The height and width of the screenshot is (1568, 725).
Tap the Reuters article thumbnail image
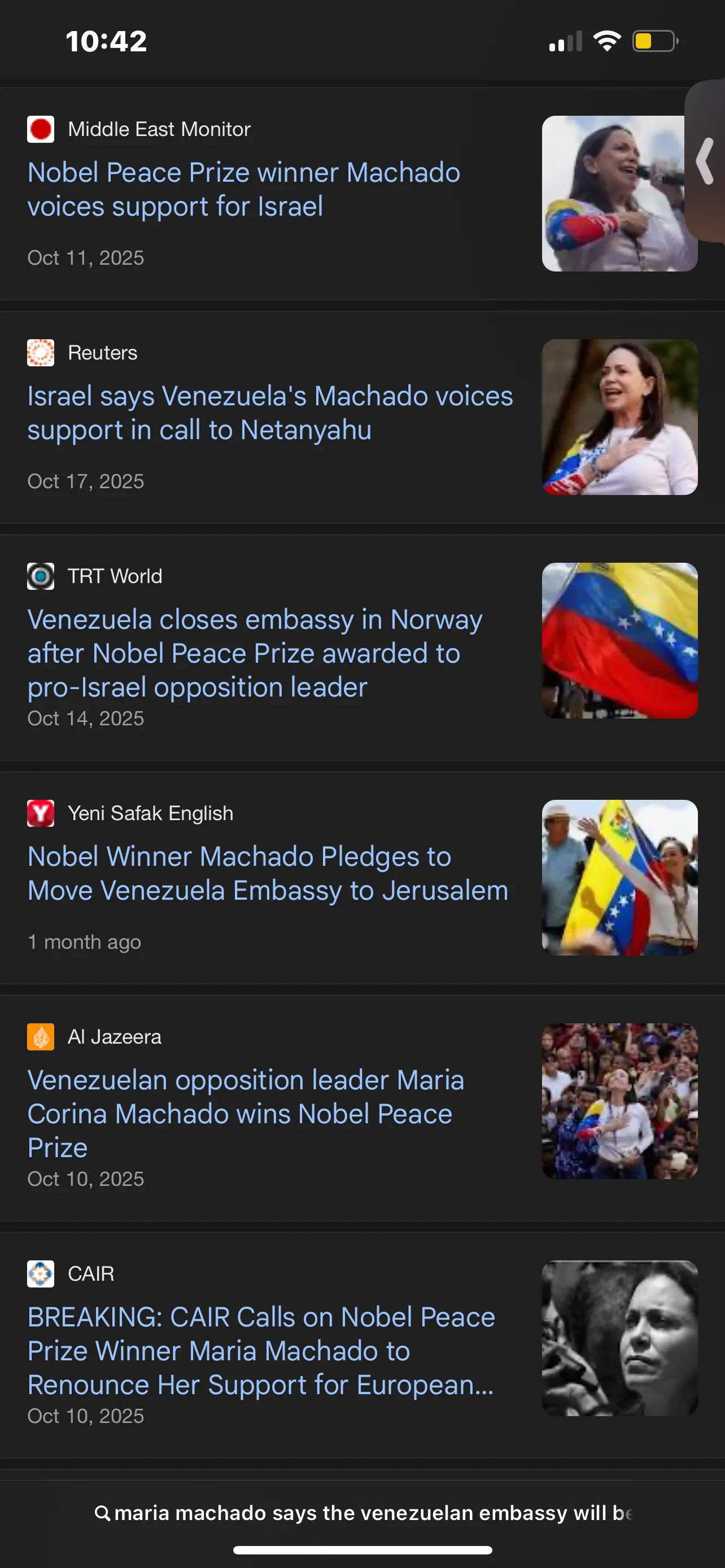tap(619, 417)
